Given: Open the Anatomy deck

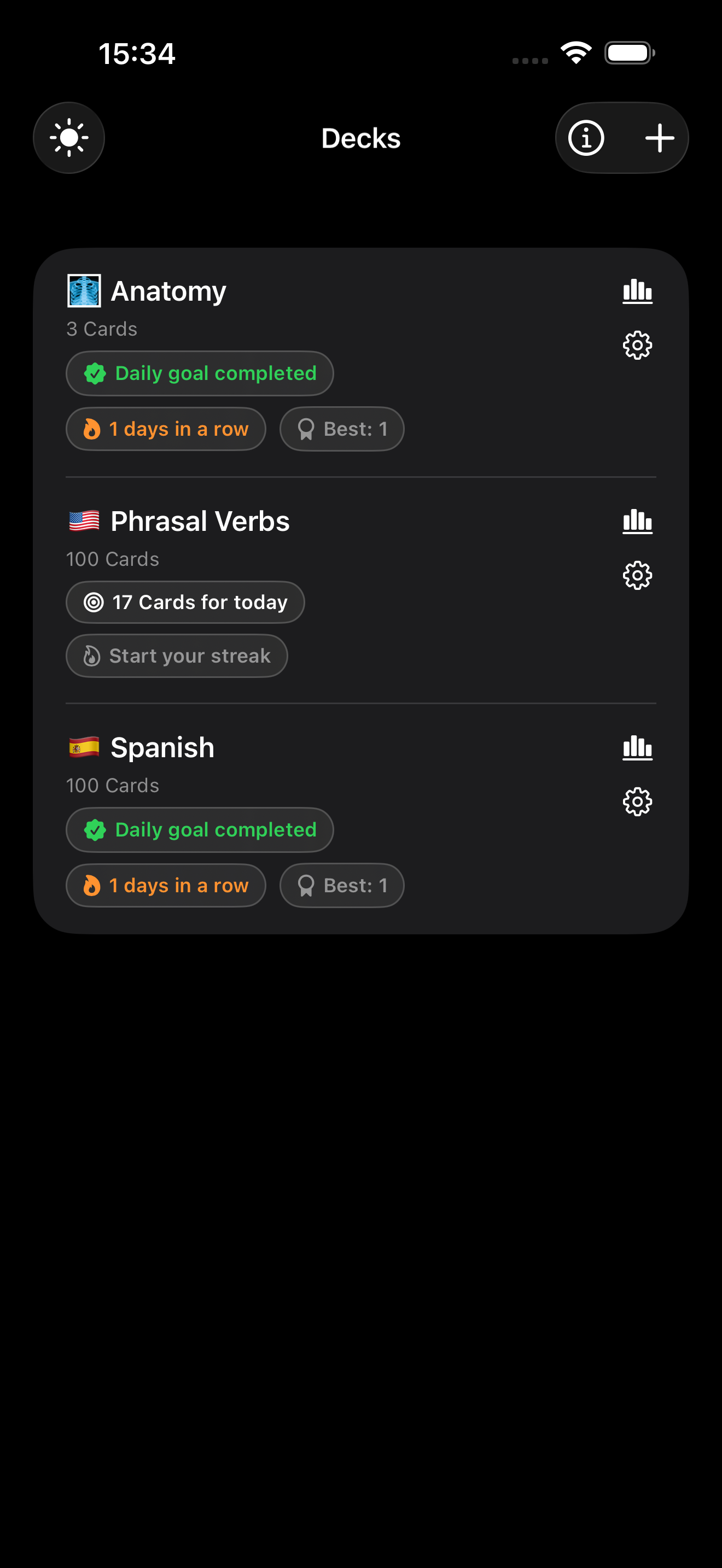Looking at the screenshot, I should (168, 290).
